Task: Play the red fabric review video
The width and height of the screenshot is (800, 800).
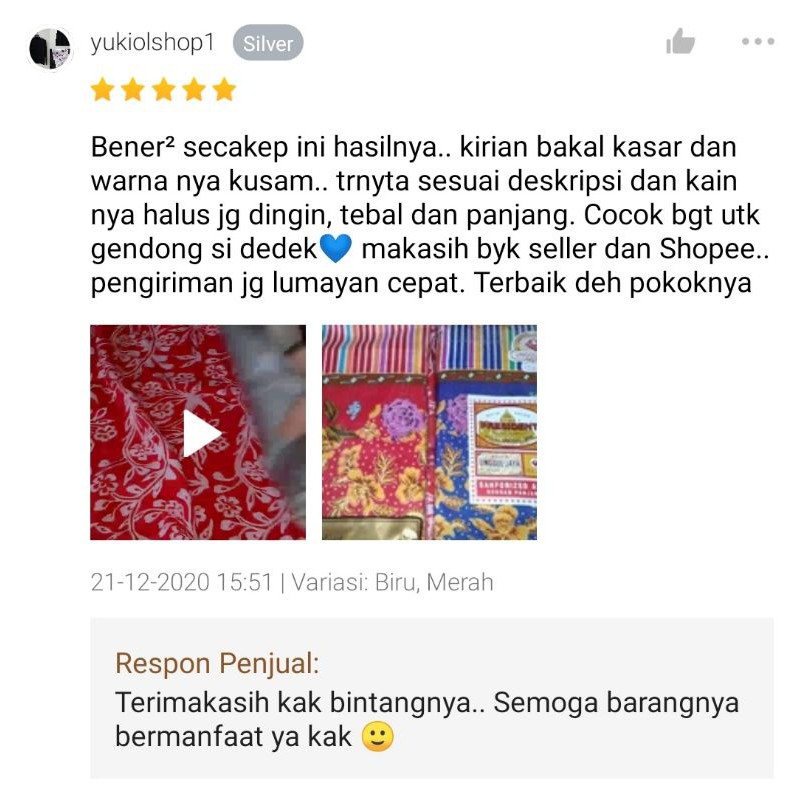Action: (x=198, y=432)
